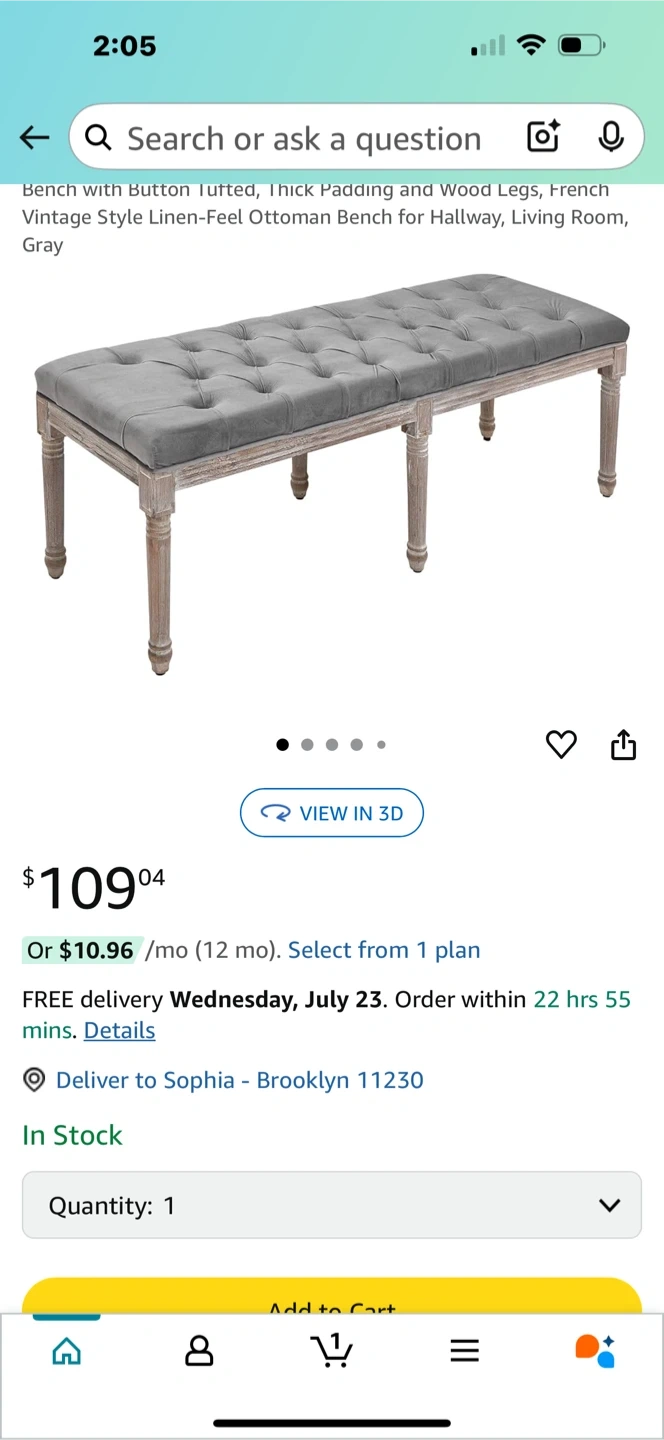The height and width of the screenshot is (1440, 664).
Task: Start voice search with the microphone
Action: tap(611, 137)
